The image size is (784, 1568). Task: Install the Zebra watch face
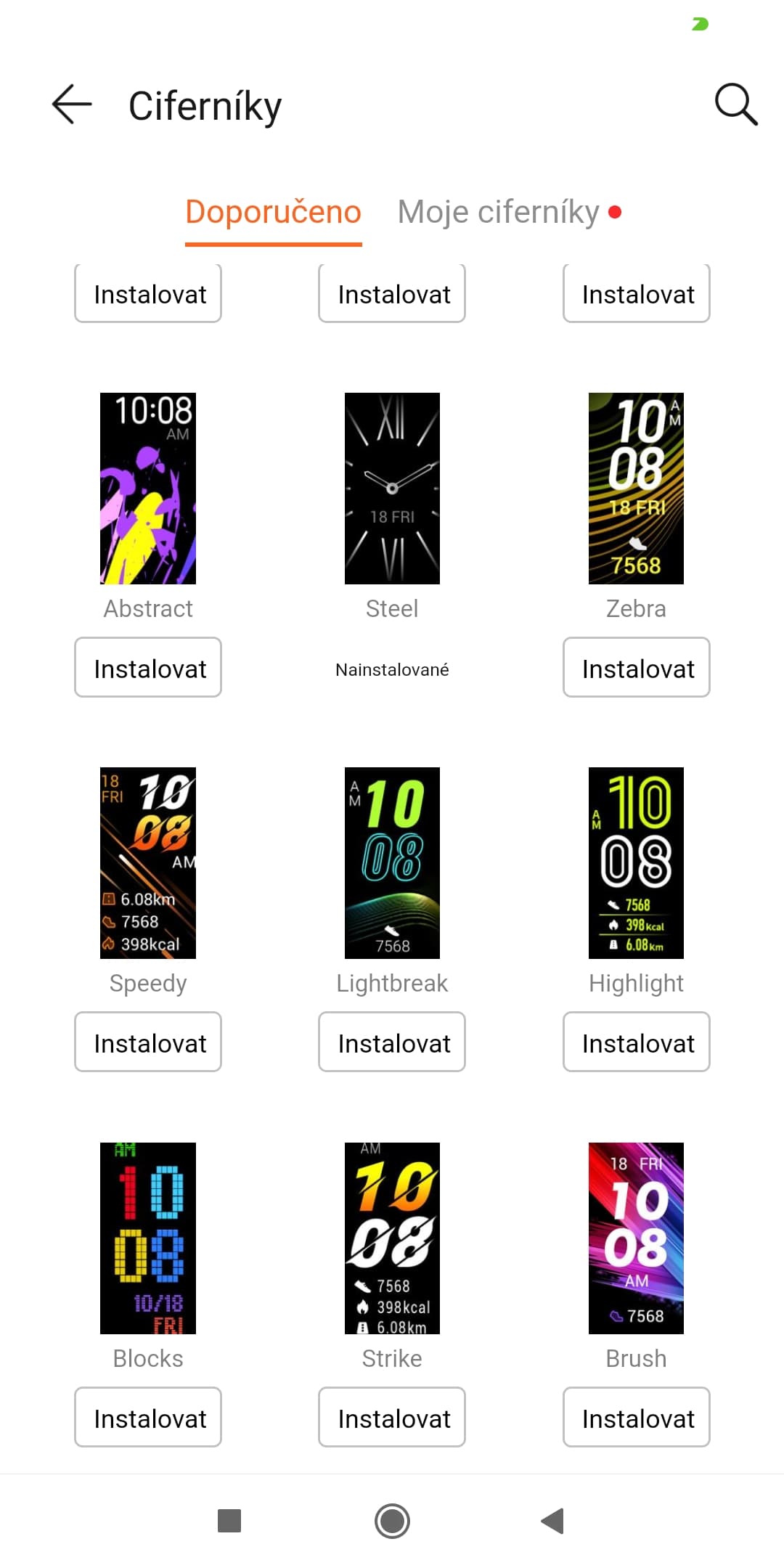(x=637, y=668)
